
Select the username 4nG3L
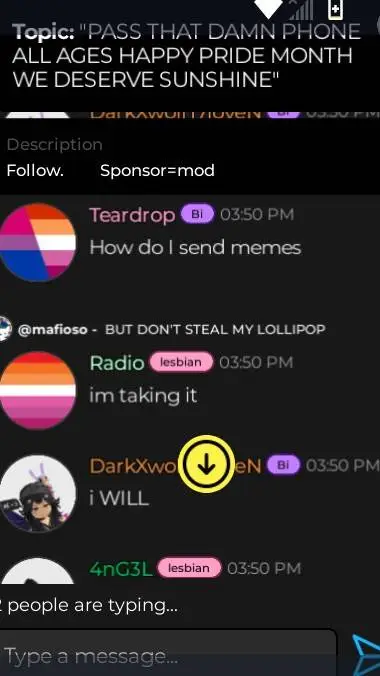pyautogui.click(x=121, y=569)
